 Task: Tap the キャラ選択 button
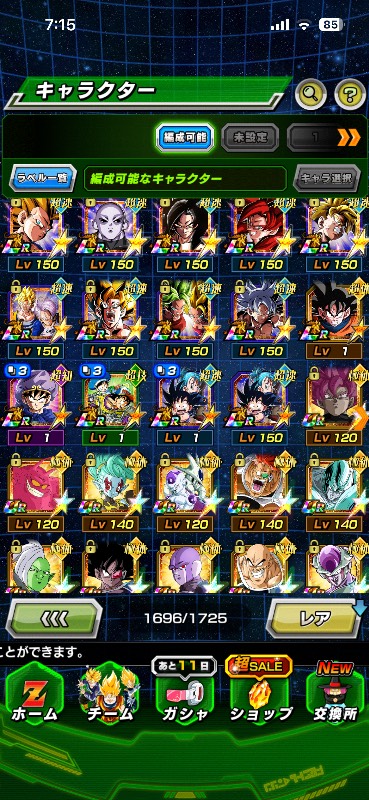(326, 179)
